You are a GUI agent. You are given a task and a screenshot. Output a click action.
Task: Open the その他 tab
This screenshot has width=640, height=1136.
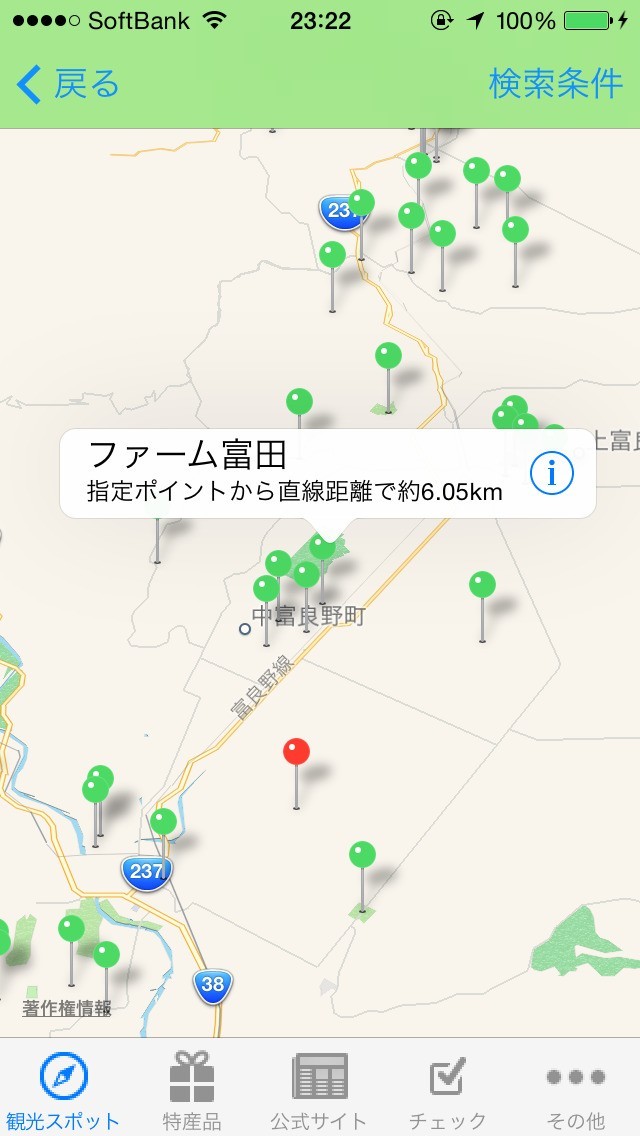tap(576, 1090)
